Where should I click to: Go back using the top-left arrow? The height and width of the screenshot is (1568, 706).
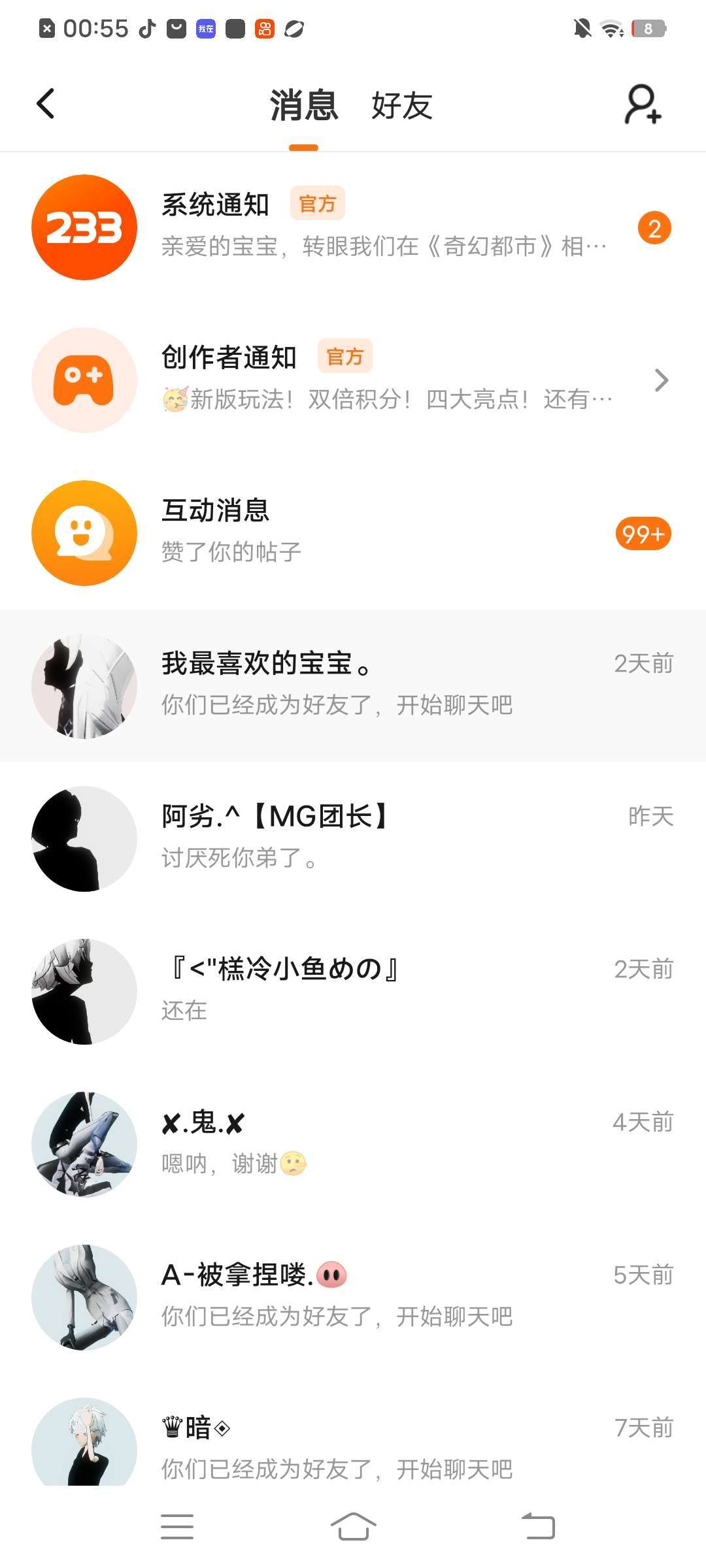point(46,104)
